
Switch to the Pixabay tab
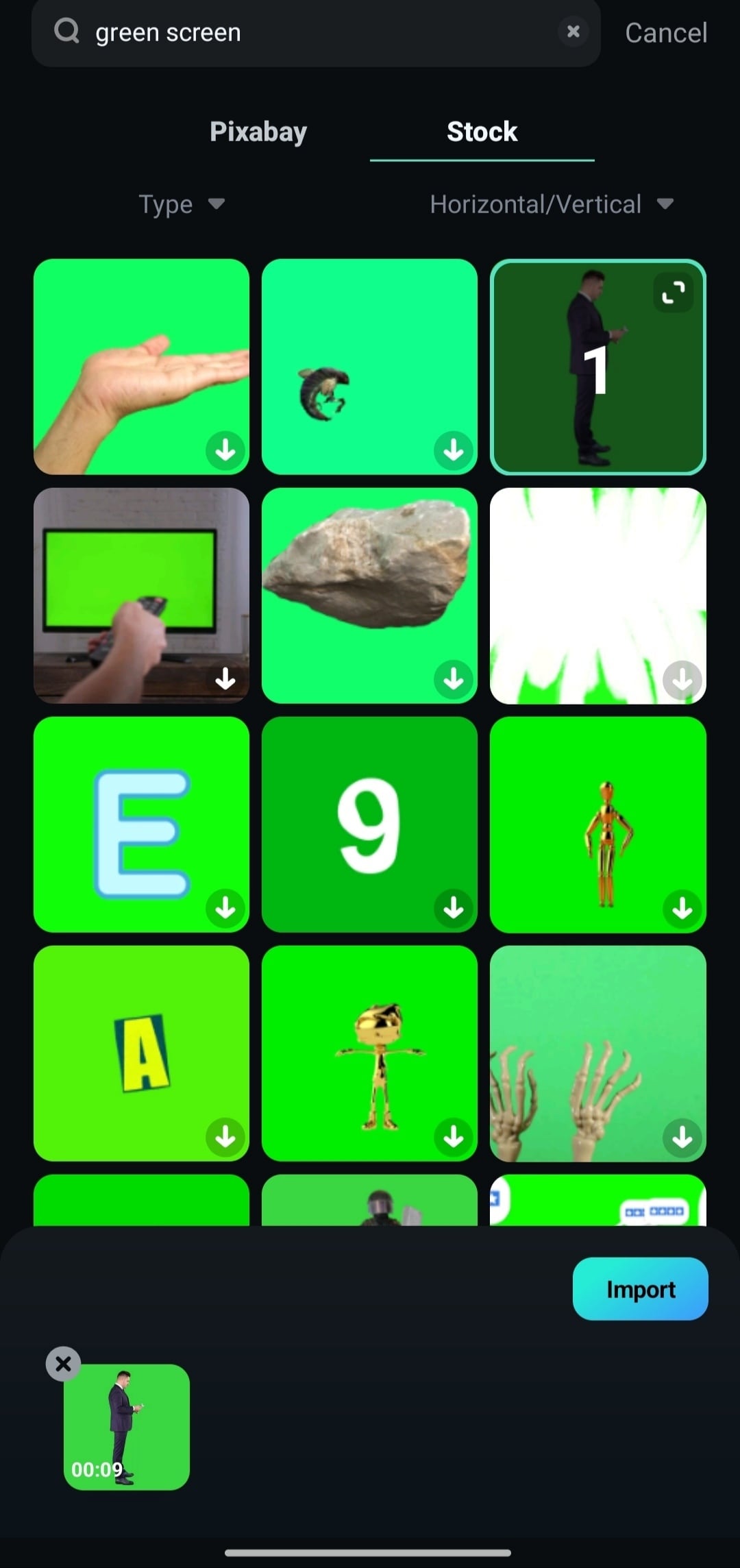pos(258,132)
